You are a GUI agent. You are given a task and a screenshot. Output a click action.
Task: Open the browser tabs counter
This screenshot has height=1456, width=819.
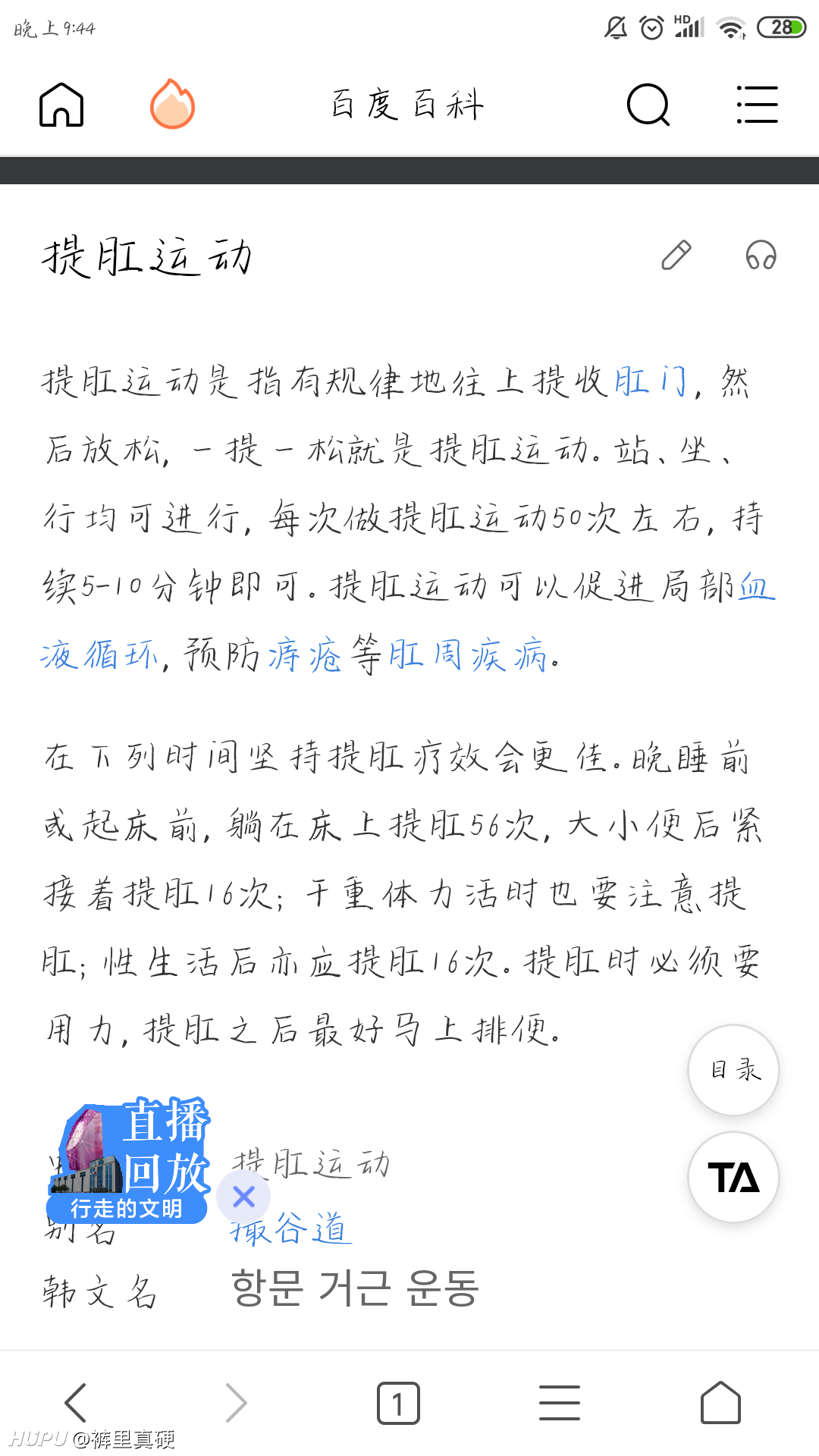tap(398, 1403)
